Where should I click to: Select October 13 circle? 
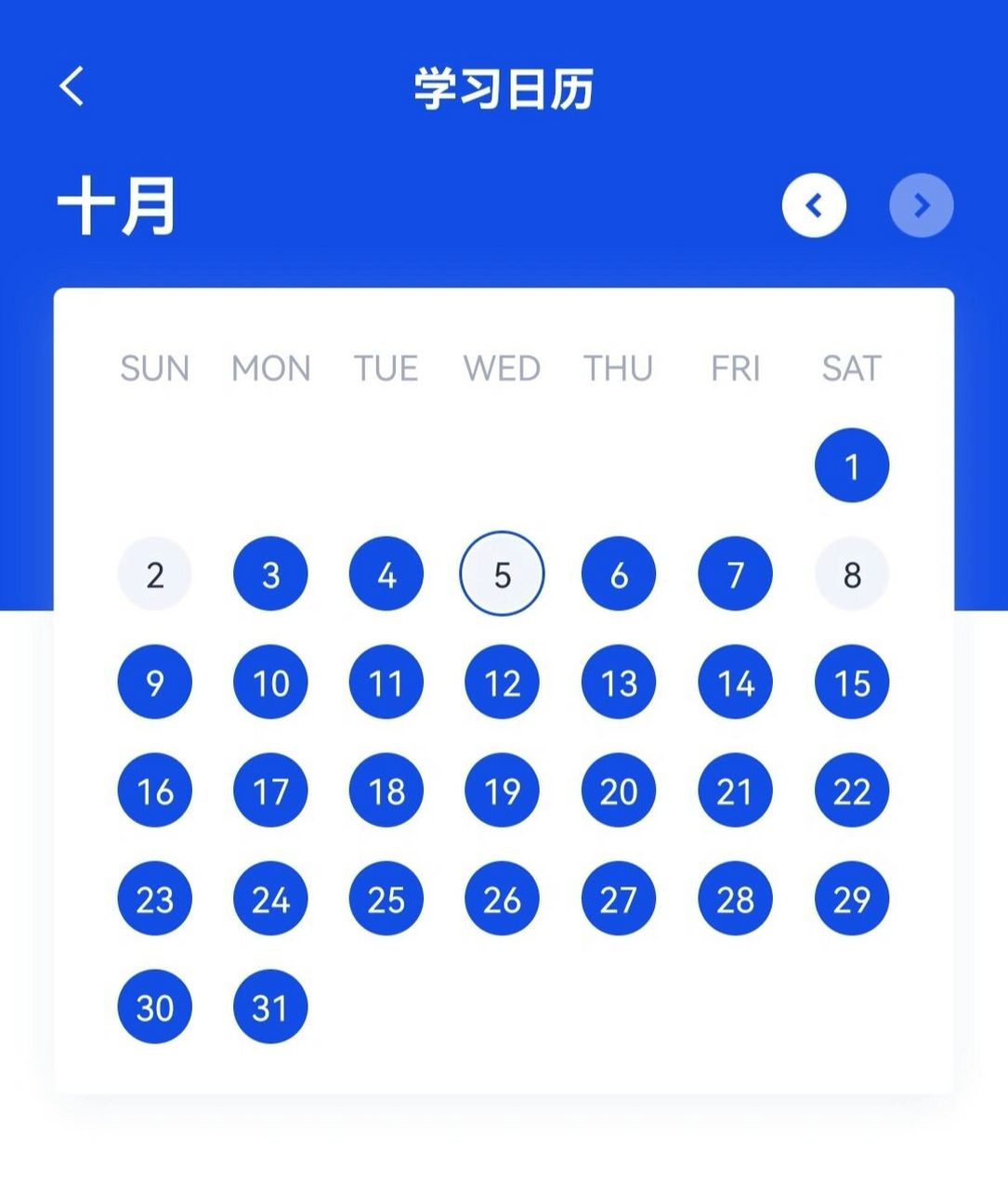(x=618, y=682)
